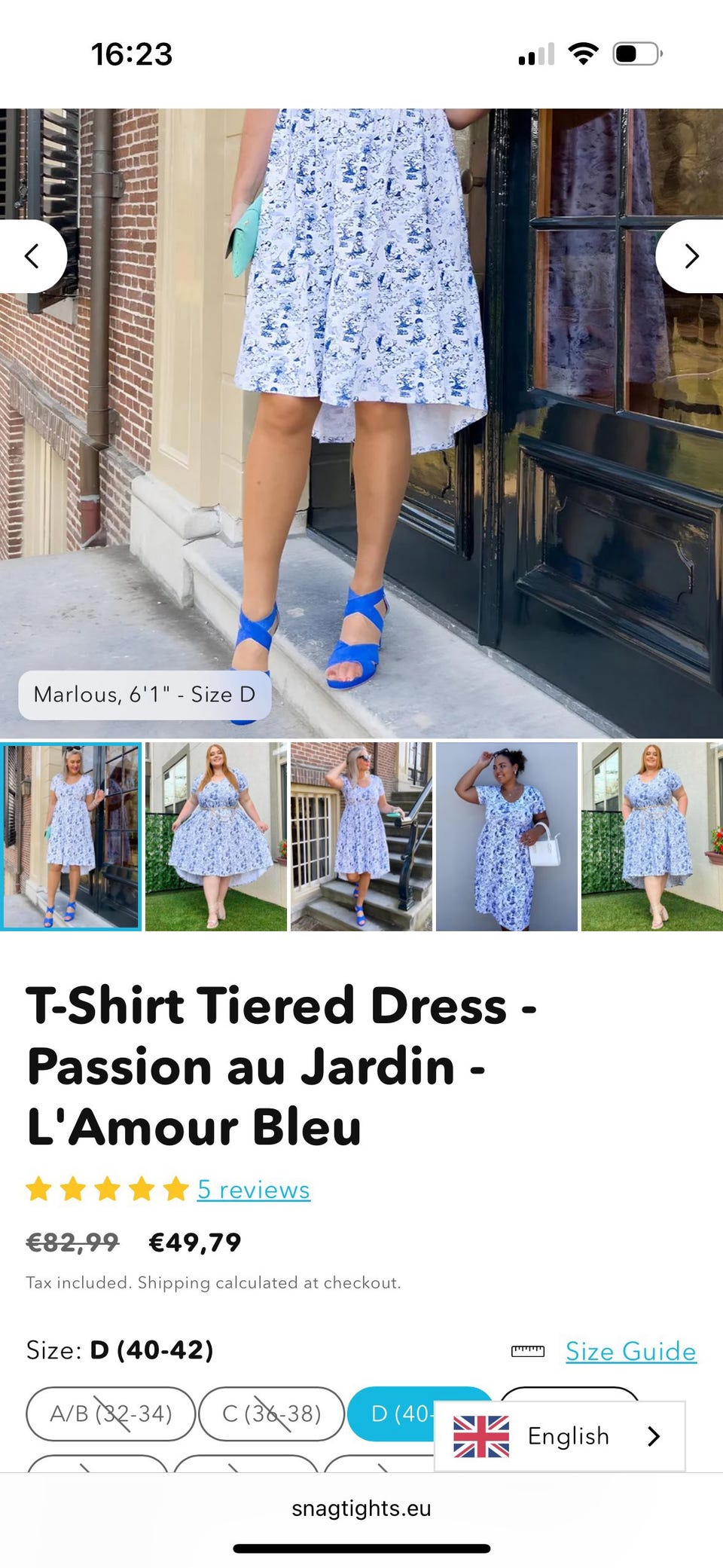Image resolution: width=723 pixels, height=1568 pixels.
Task: Open the Size Guide link
Action: point(630,1351)
